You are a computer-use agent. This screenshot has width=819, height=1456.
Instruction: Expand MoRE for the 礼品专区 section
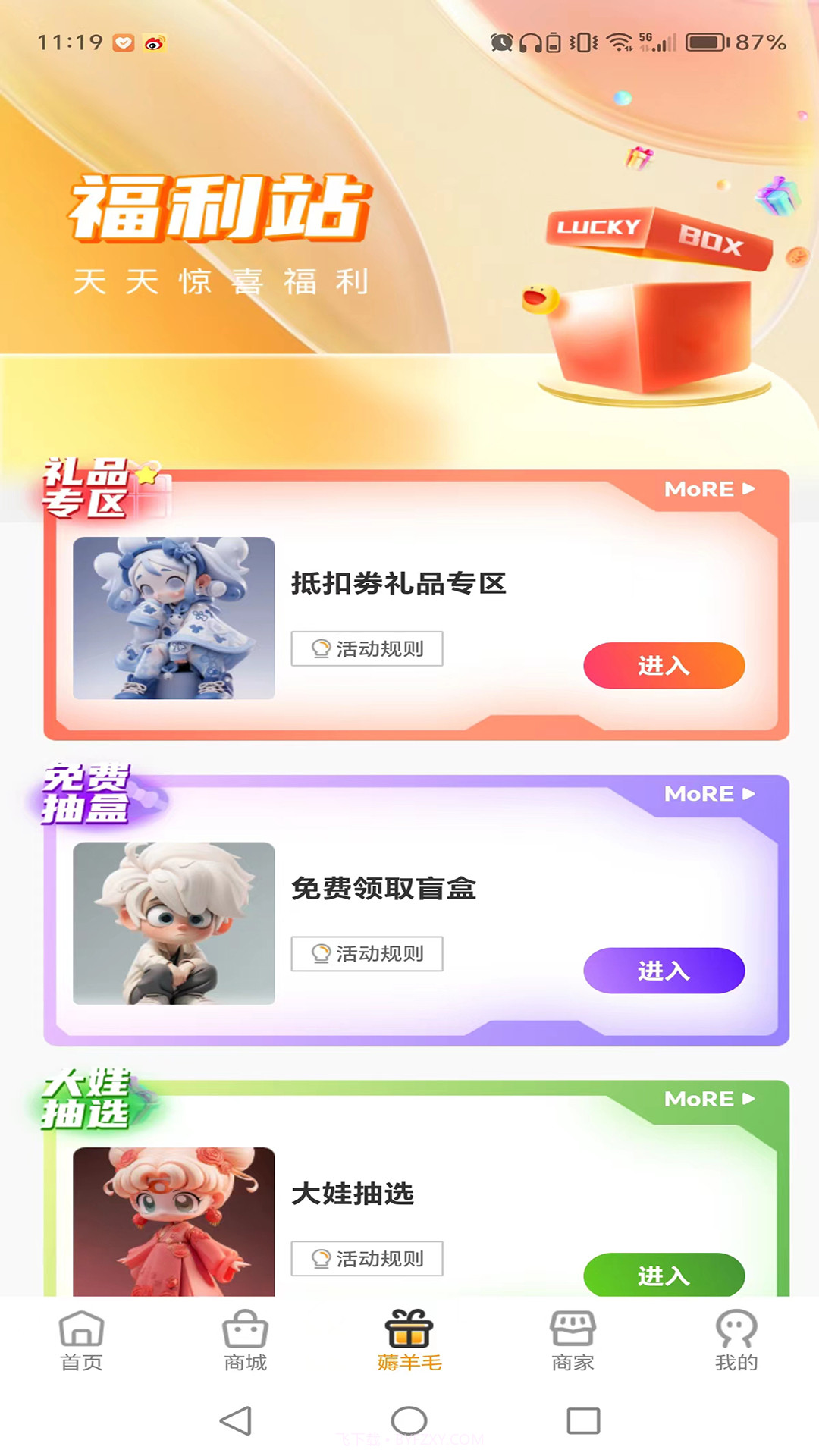tap(708, 490)
